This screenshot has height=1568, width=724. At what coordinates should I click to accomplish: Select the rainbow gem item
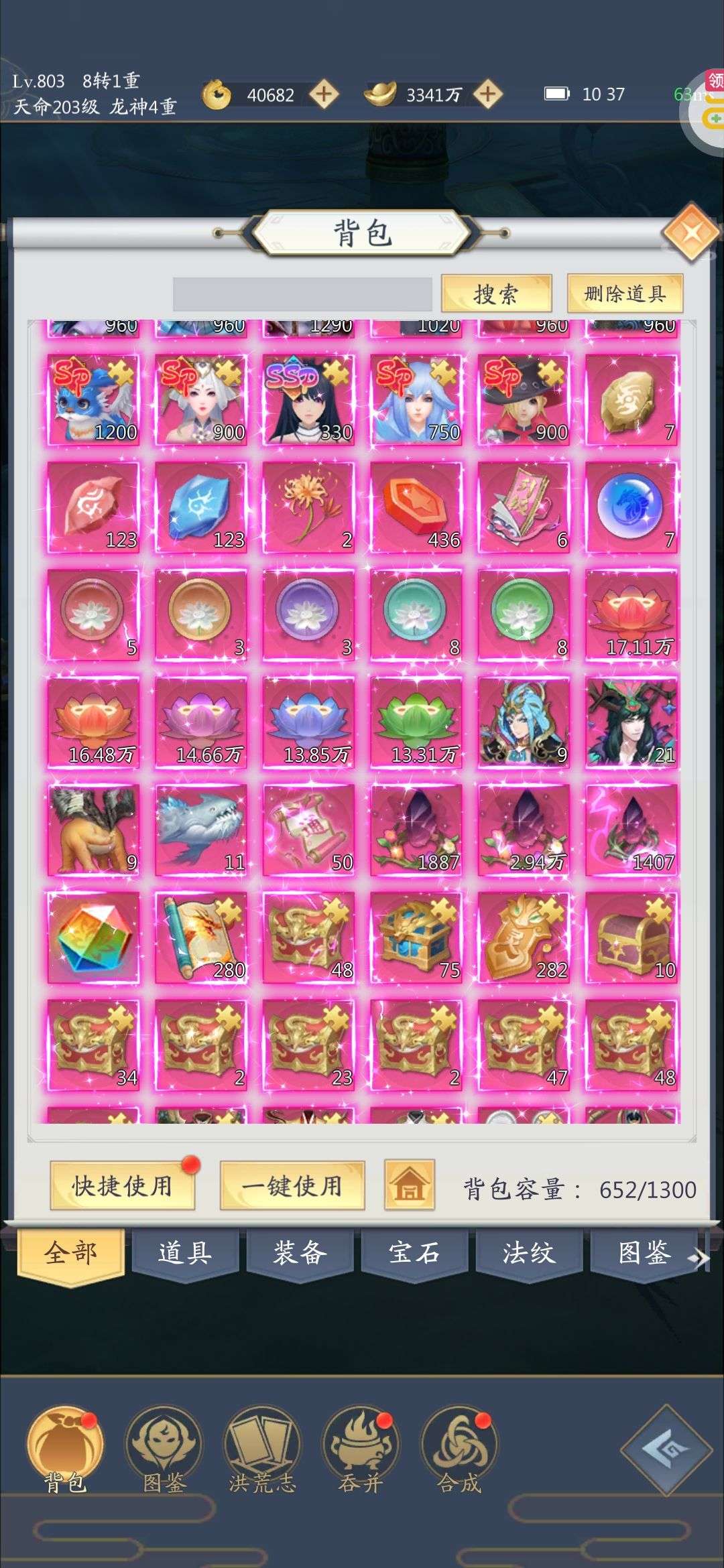click(x=94, y=938)
